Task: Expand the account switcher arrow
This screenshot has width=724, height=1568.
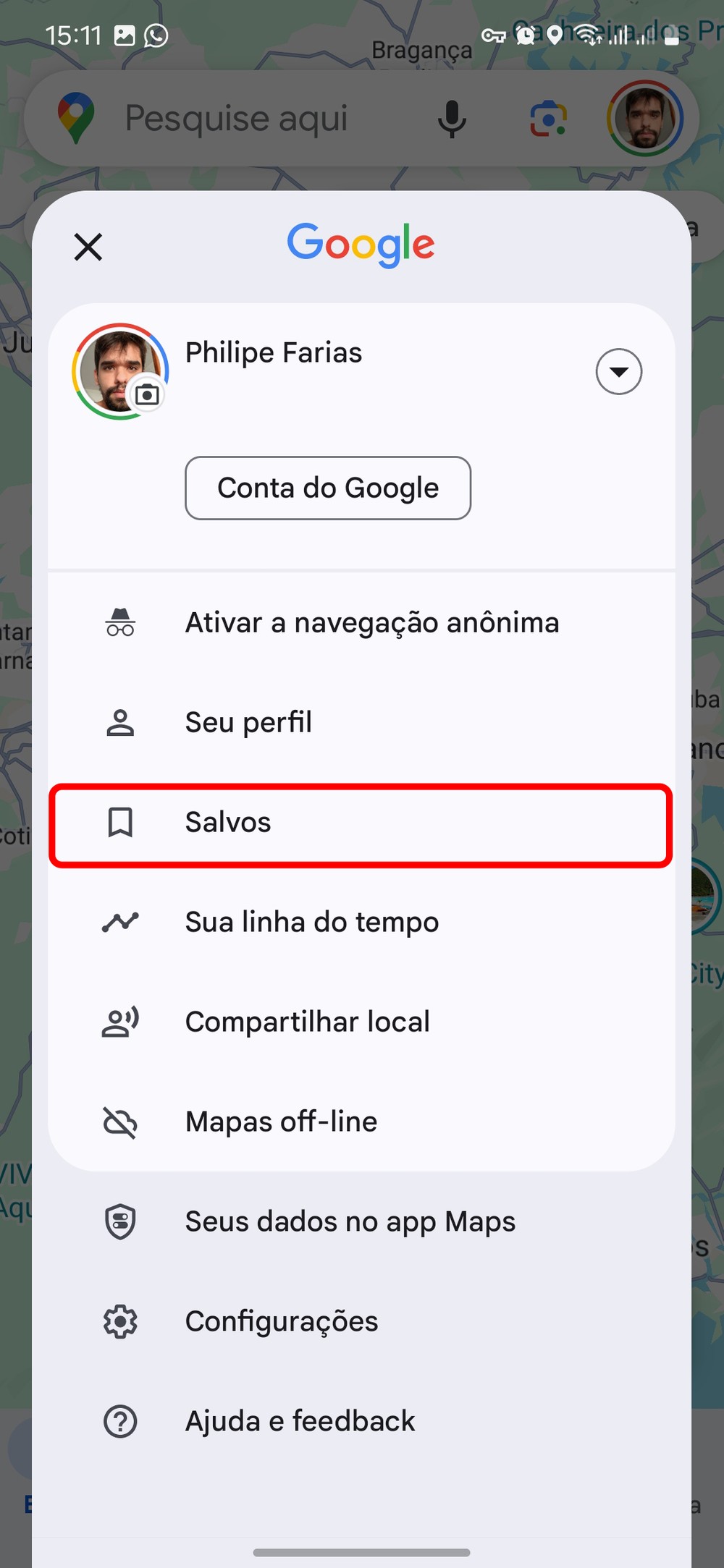Action: pos(618,371)
